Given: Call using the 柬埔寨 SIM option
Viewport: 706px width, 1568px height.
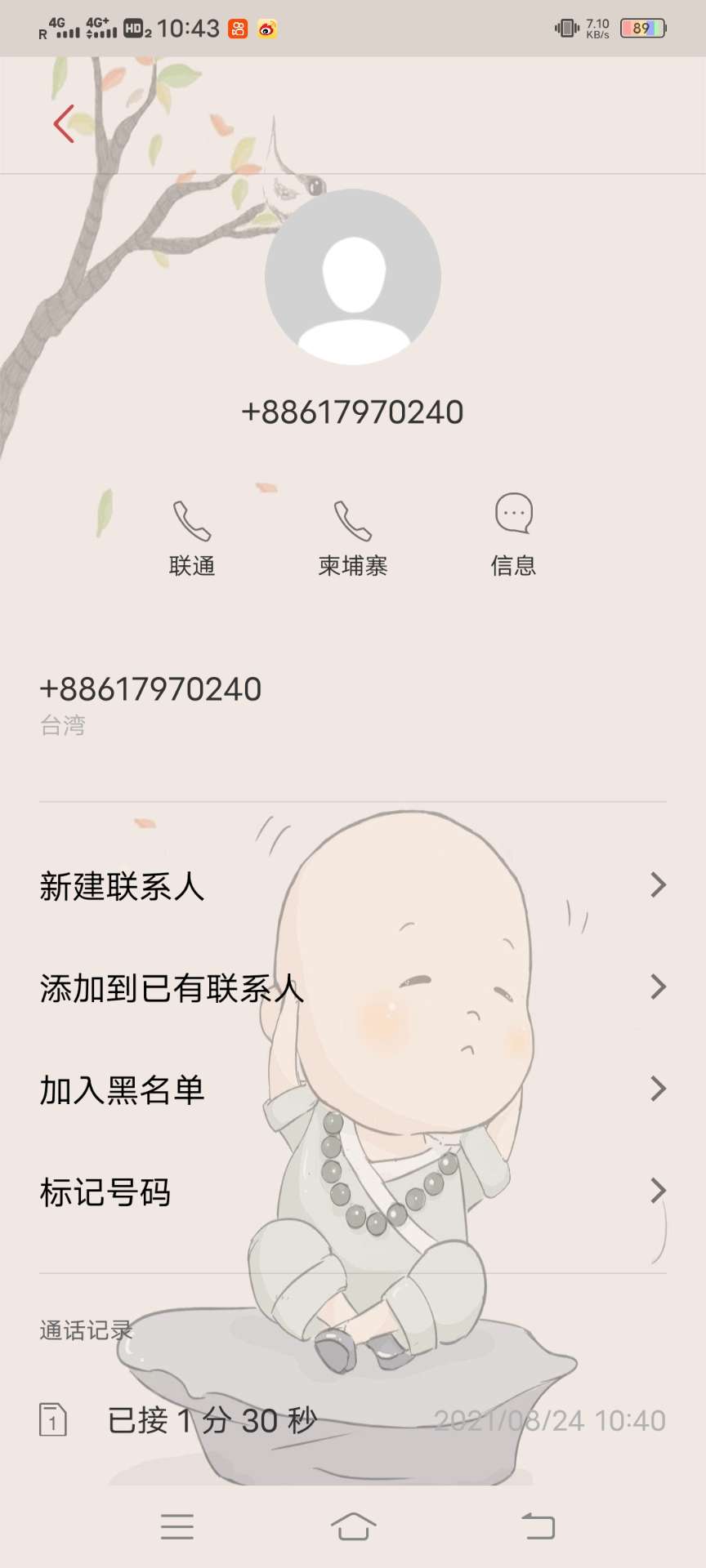Looking at the screenshot, I should (353, 535).
